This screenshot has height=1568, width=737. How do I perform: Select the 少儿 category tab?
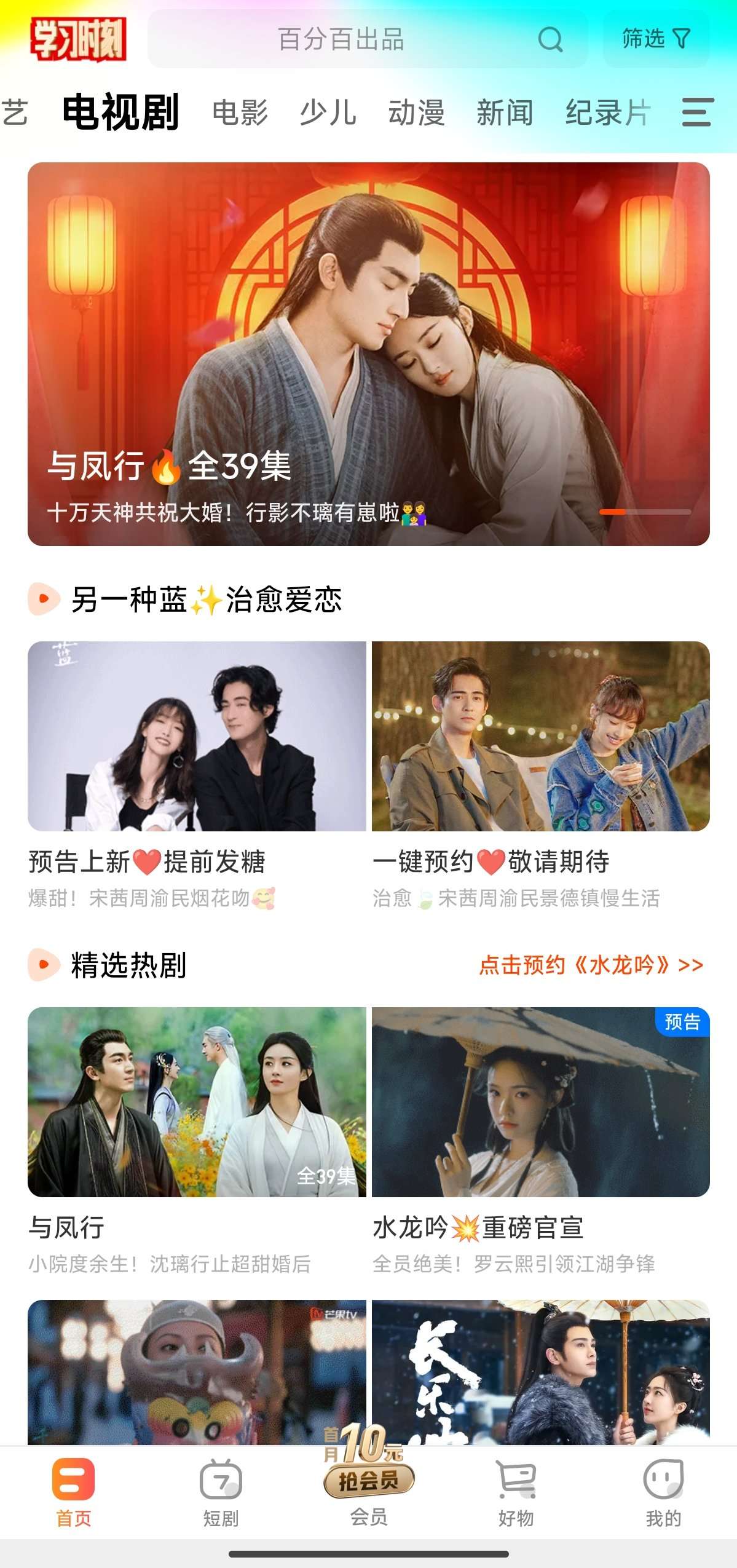(x=328, y=113)
